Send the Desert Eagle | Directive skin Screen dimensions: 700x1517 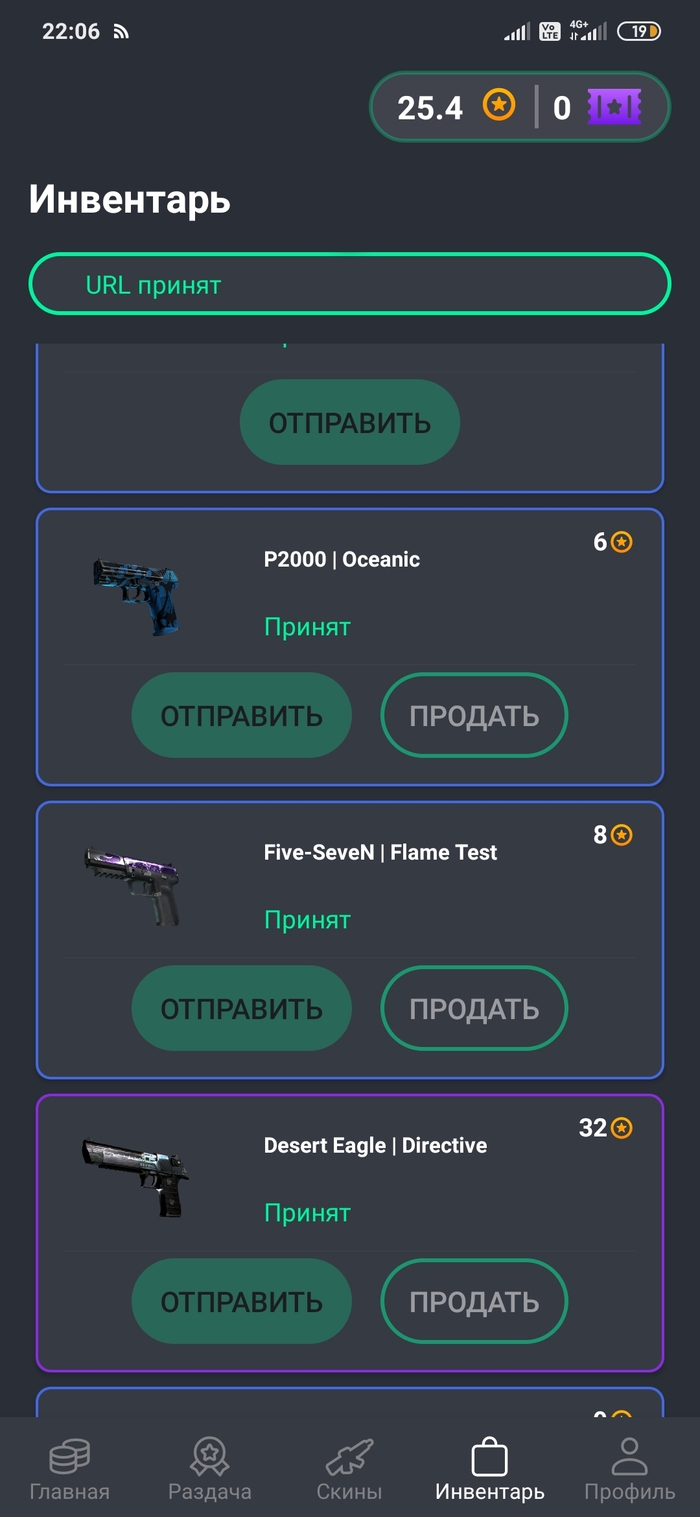click(241, 1301)
